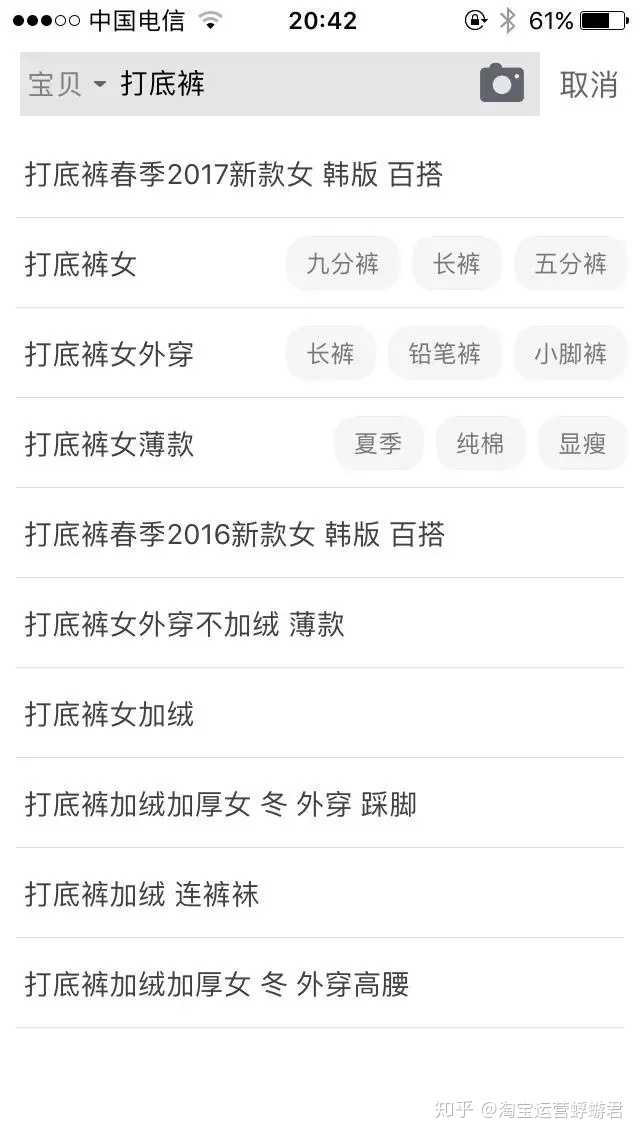The width and height of the screenshot is (640, 1136).
Task: Tap the 长裤 chip beside 打底裤女
Action: click(457, 264)
